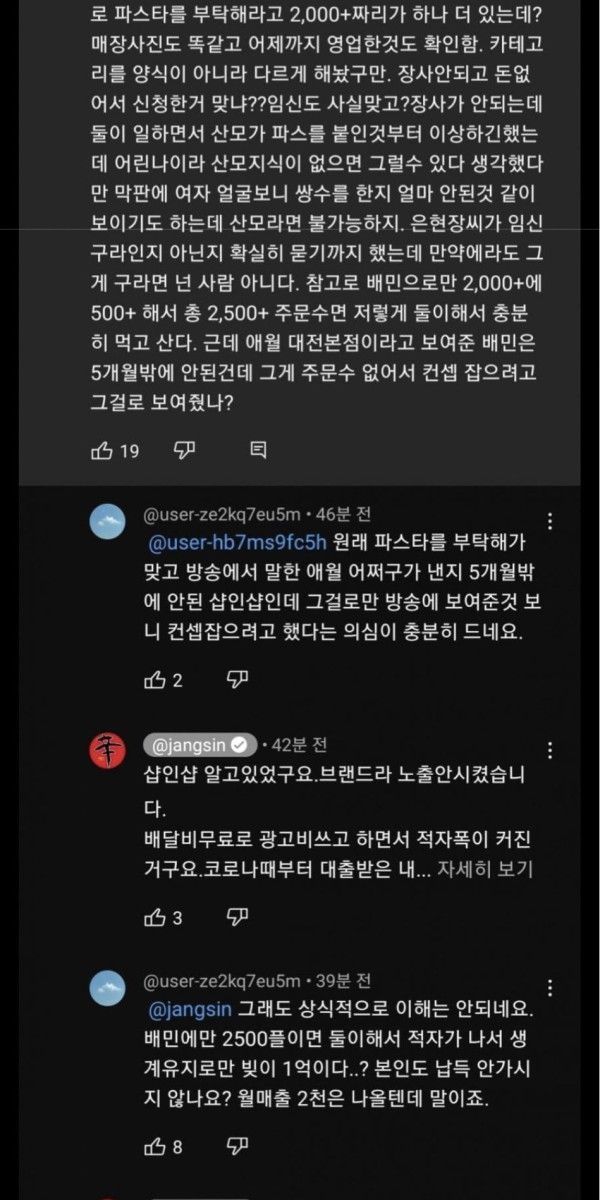
Task: Open the @user-ze2kq7eu5m avatar on the 46분 전 reply
Action: pyautogui.click(x=108, y=521)
